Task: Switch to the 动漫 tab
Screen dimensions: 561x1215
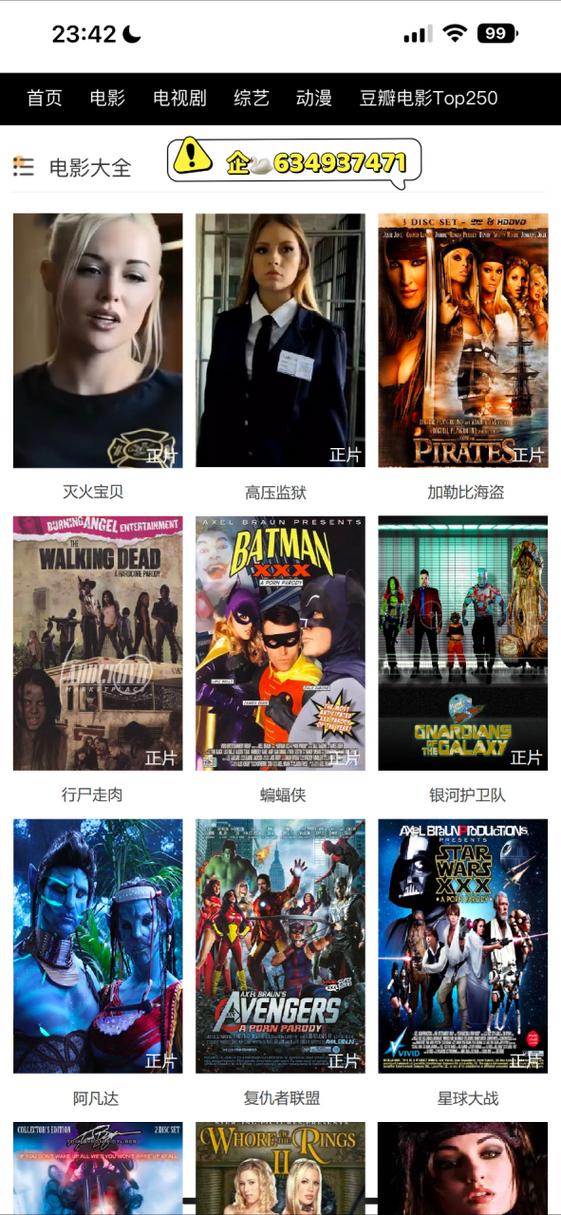Action: [x=314, y=98]
